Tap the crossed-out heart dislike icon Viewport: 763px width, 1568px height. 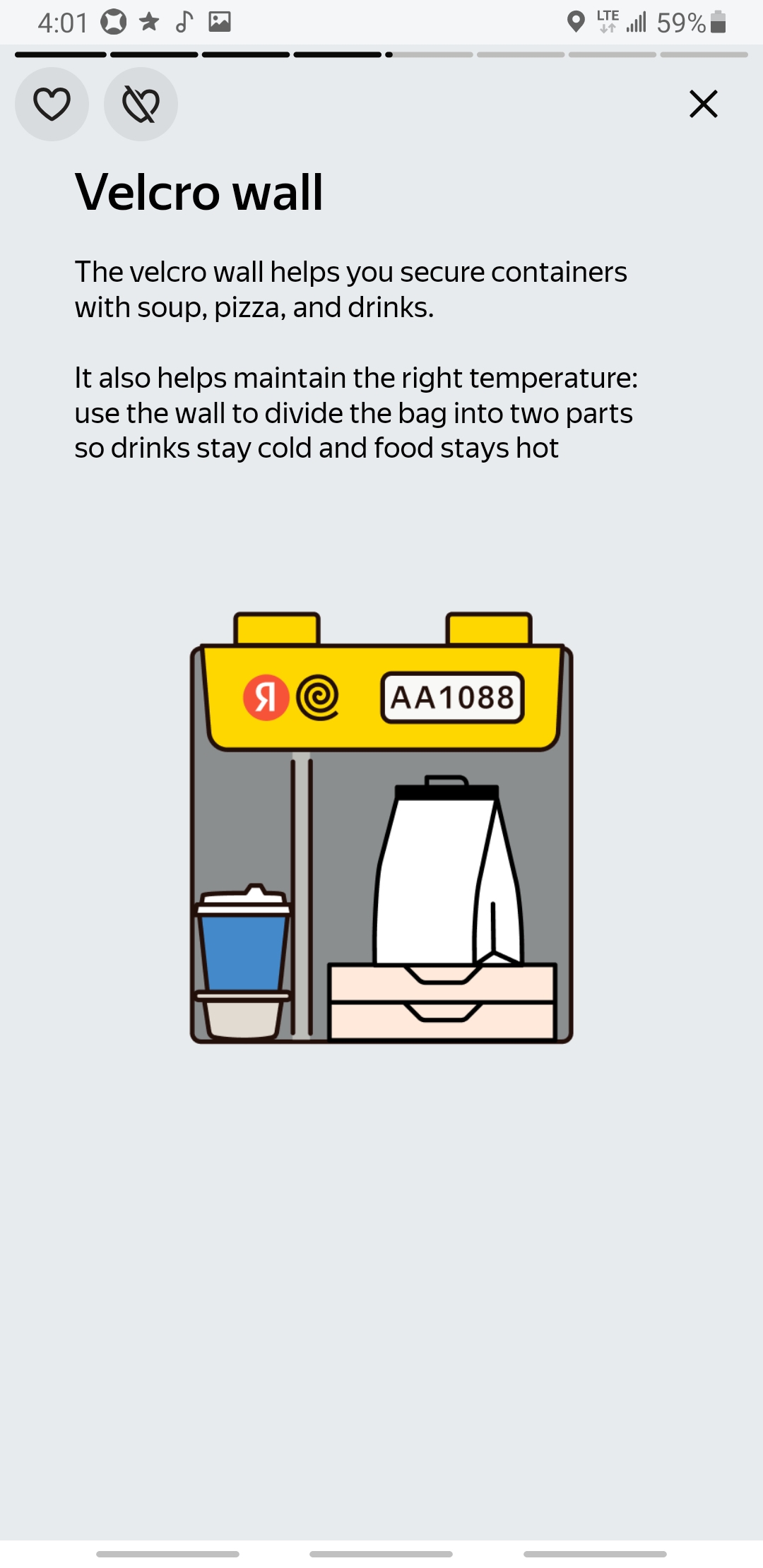click(x=141, y=105)
